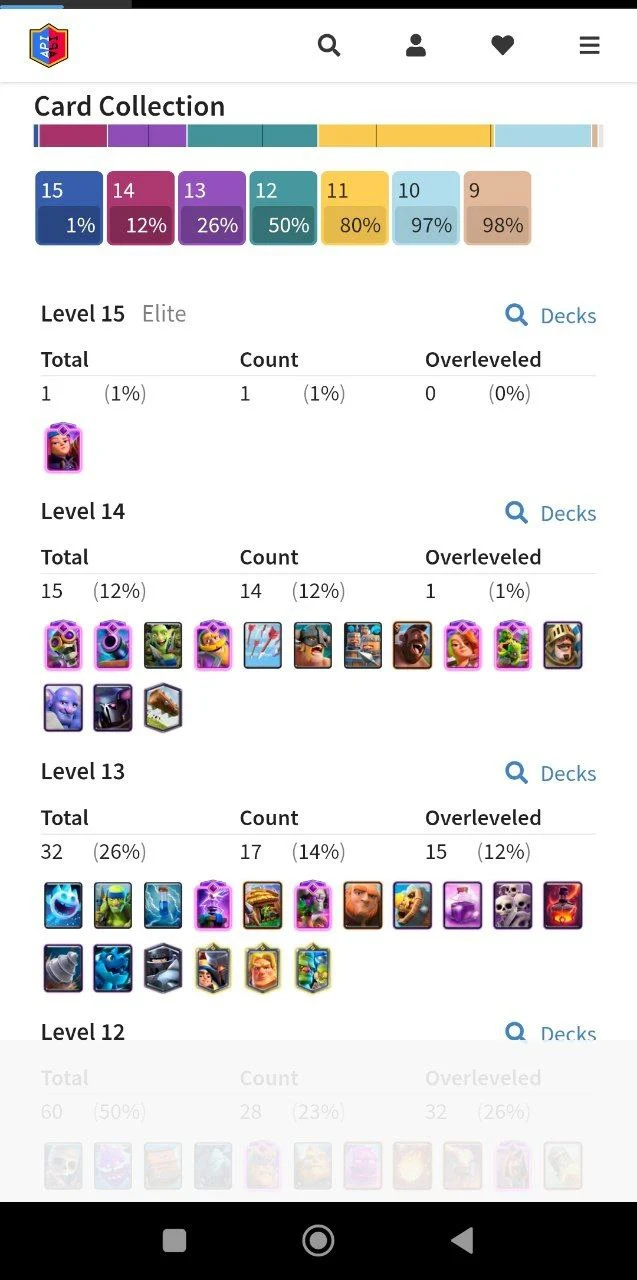Open Decks link for Level 14
The image size is (637, 1280).
(551, 513)
